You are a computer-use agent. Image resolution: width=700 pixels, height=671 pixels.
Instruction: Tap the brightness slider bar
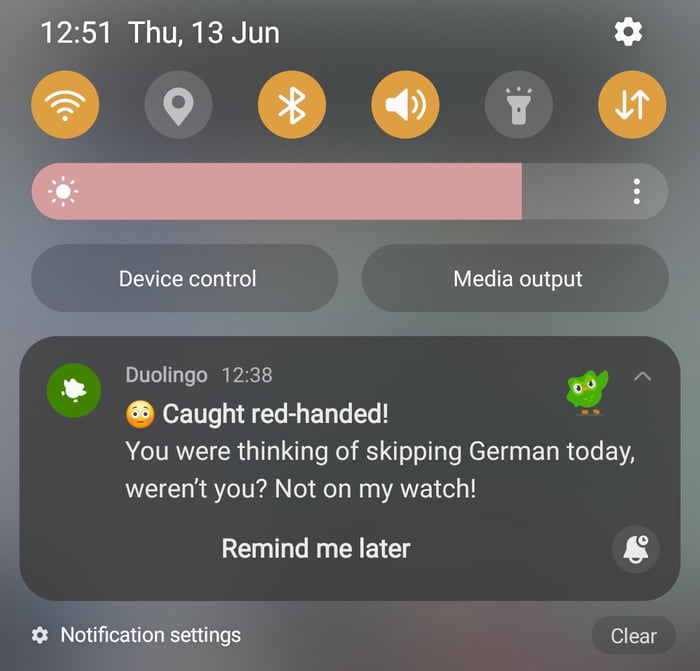pos(300,191)
